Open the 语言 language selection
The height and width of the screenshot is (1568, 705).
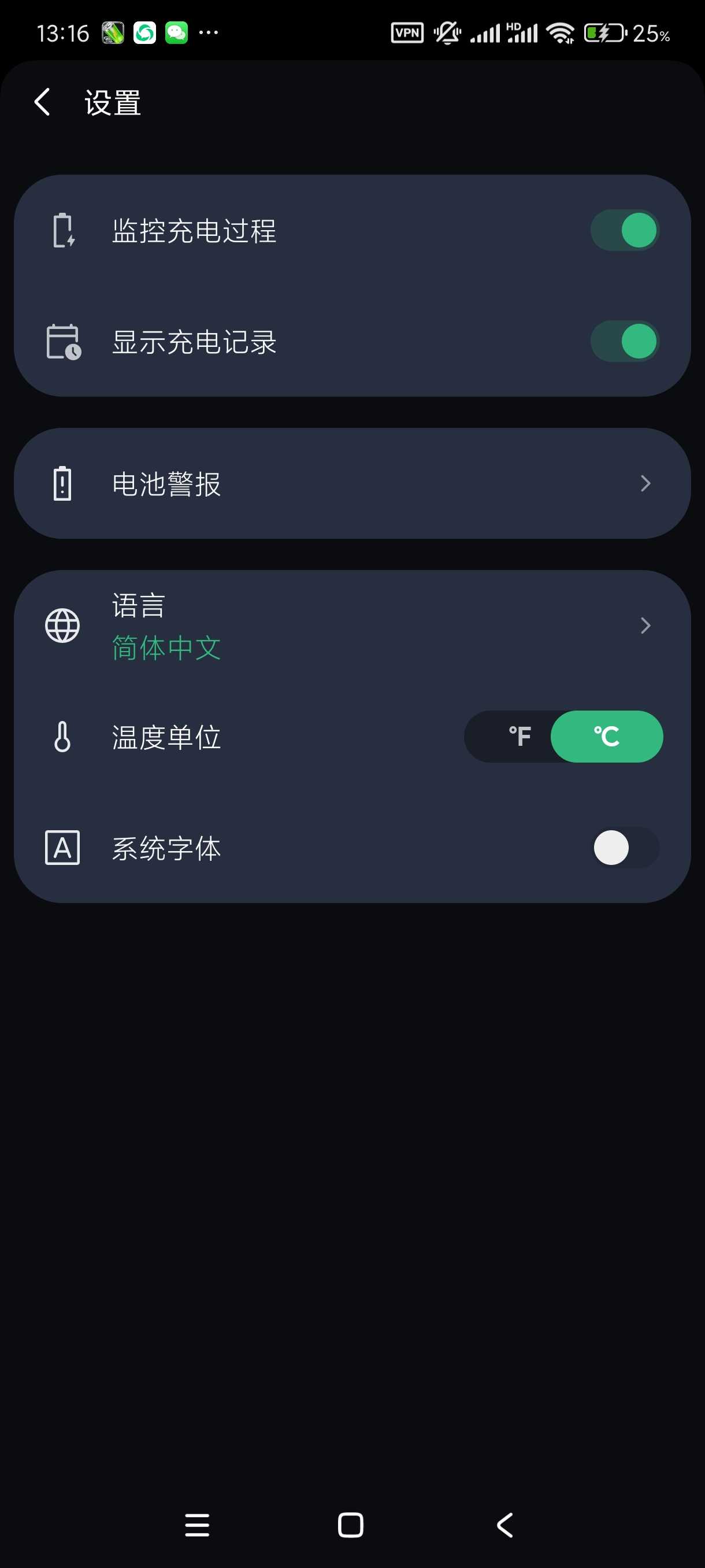(352, 626)
